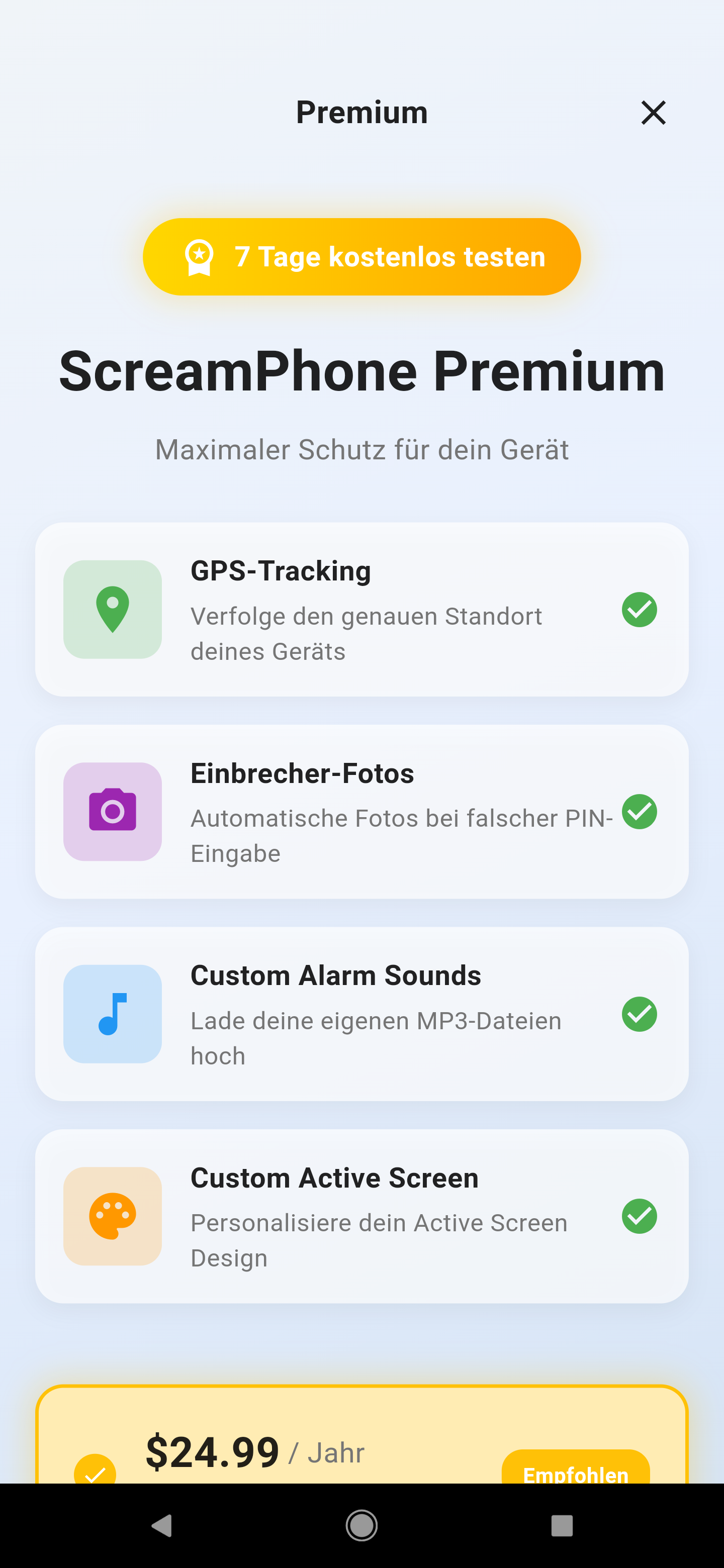Close the Premium screen
Image resolution: width=724 pixels, height=1568 pixels.
[653, 113]
